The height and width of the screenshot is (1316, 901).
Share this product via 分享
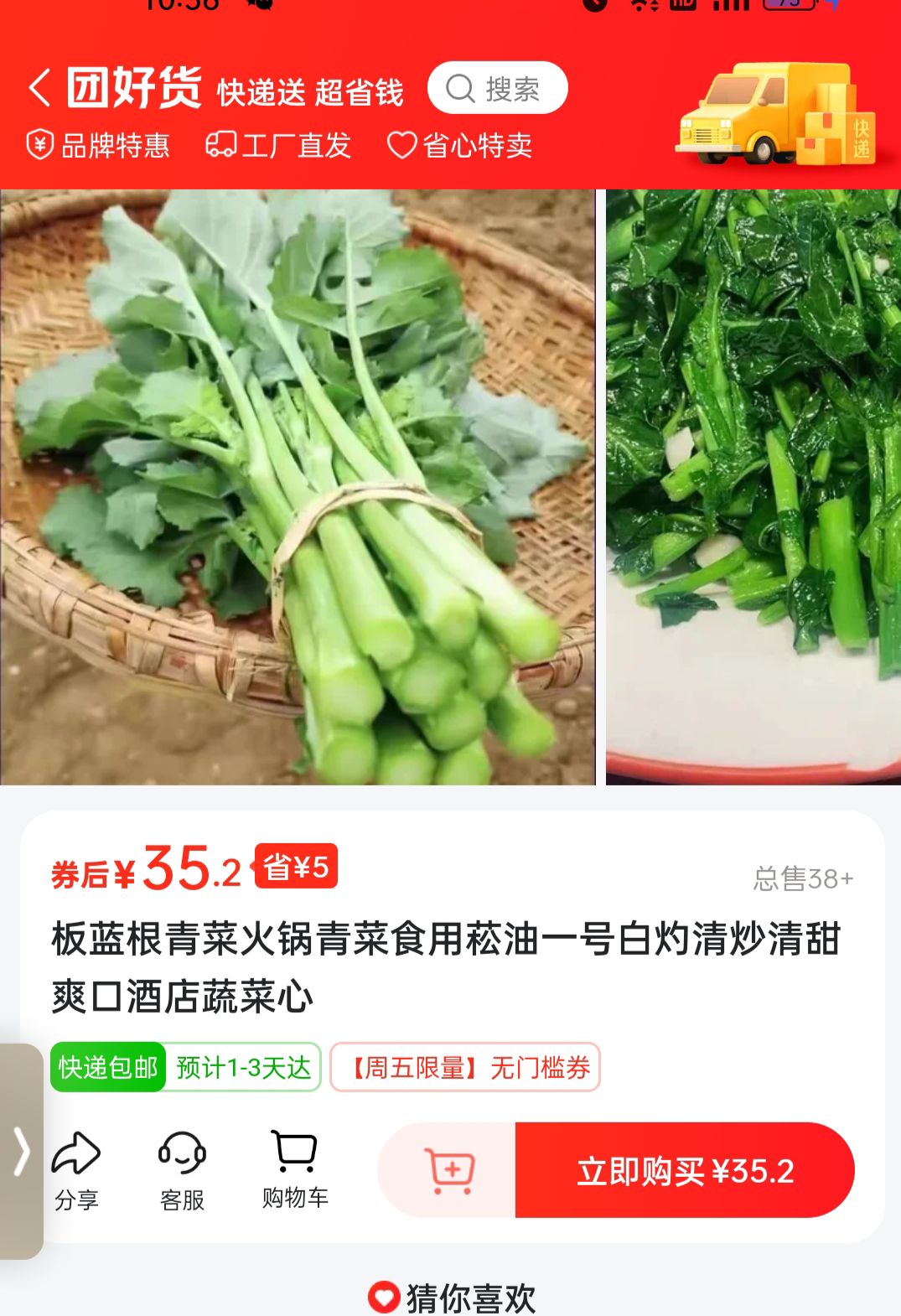(76, 1169)
